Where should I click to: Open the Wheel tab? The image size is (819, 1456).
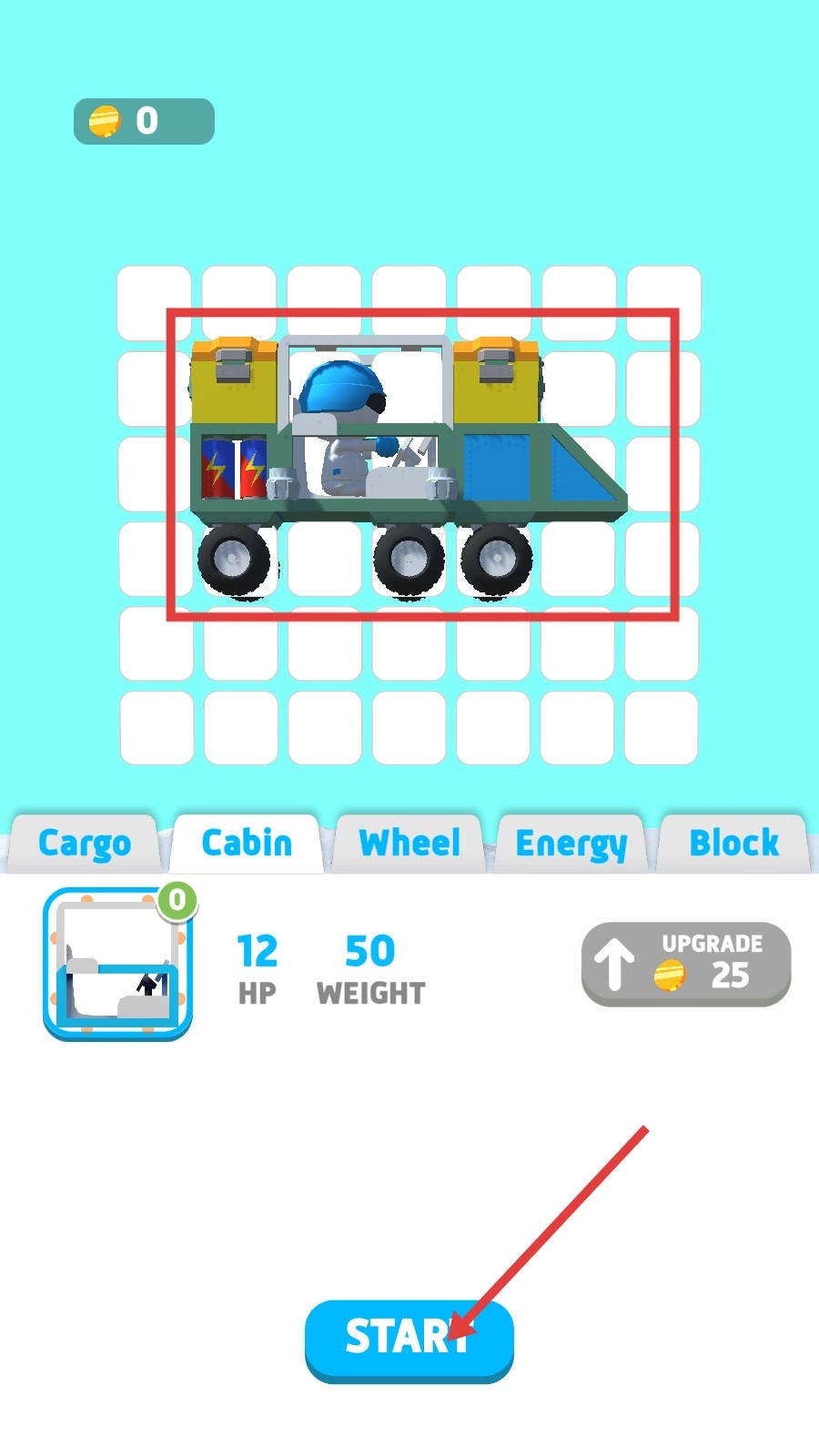[409, 844]
